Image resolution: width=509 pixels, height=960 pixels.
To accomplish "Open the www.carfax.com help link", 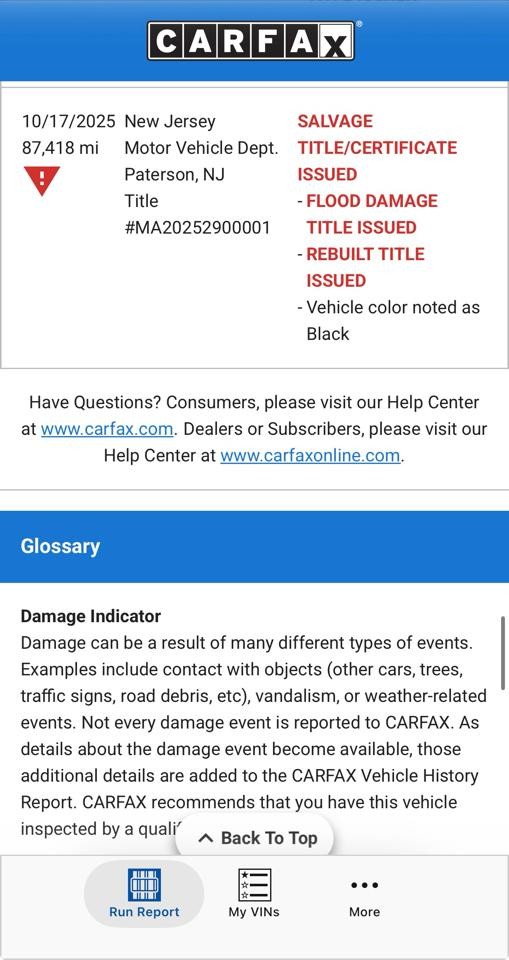I will pyautogui.click(x=107, y=429).
